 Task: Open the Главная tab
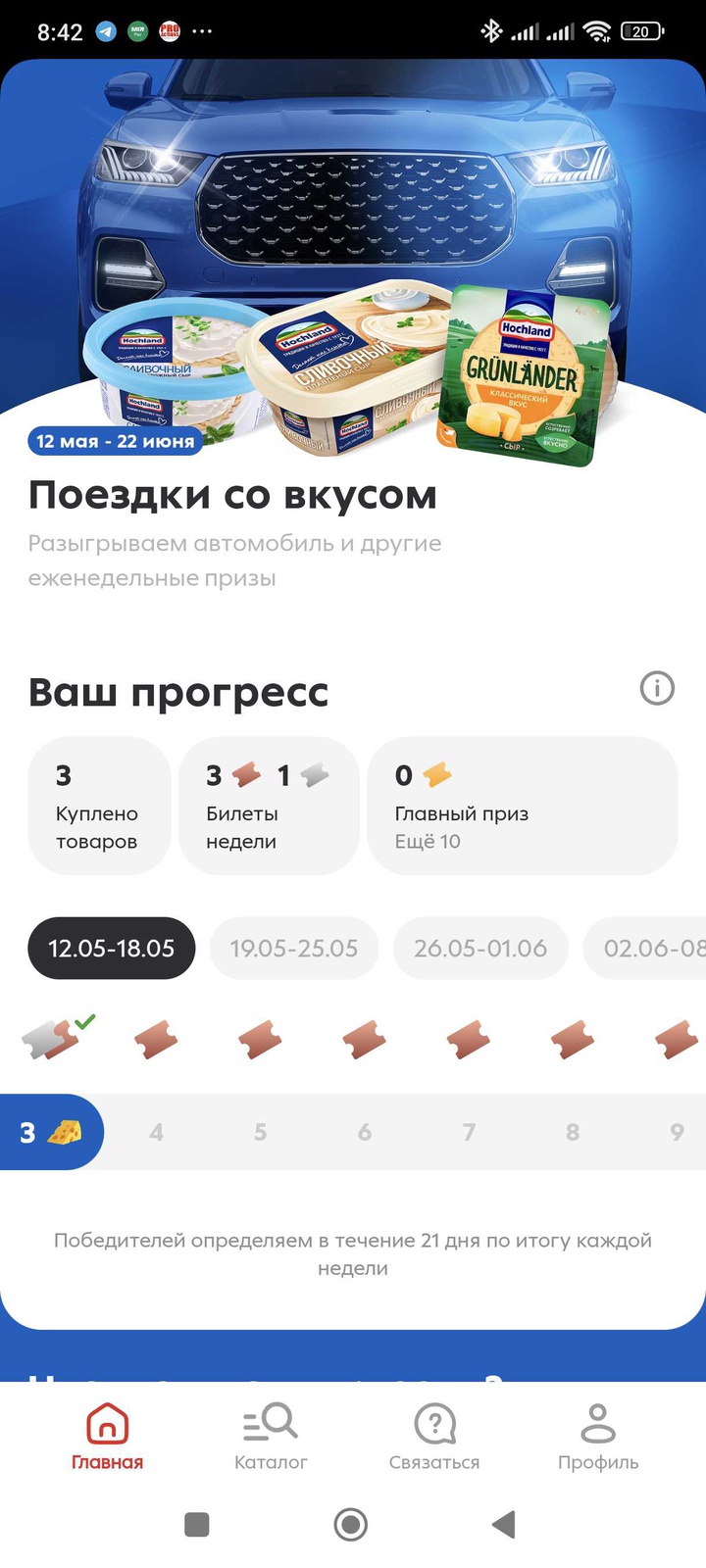click(108, 1436)
